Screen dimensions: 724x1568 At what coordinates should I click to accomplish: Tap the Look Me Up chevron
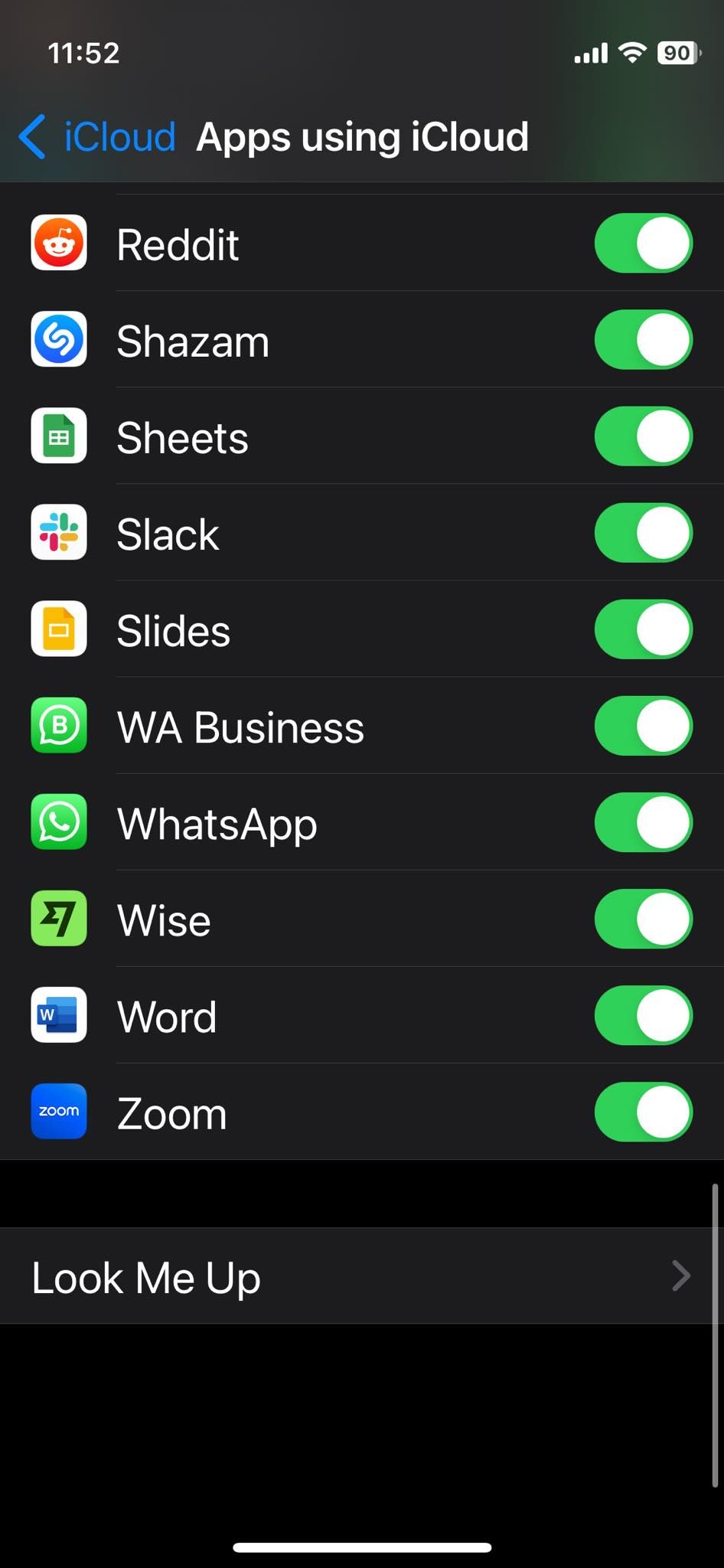pos(681,1276)
